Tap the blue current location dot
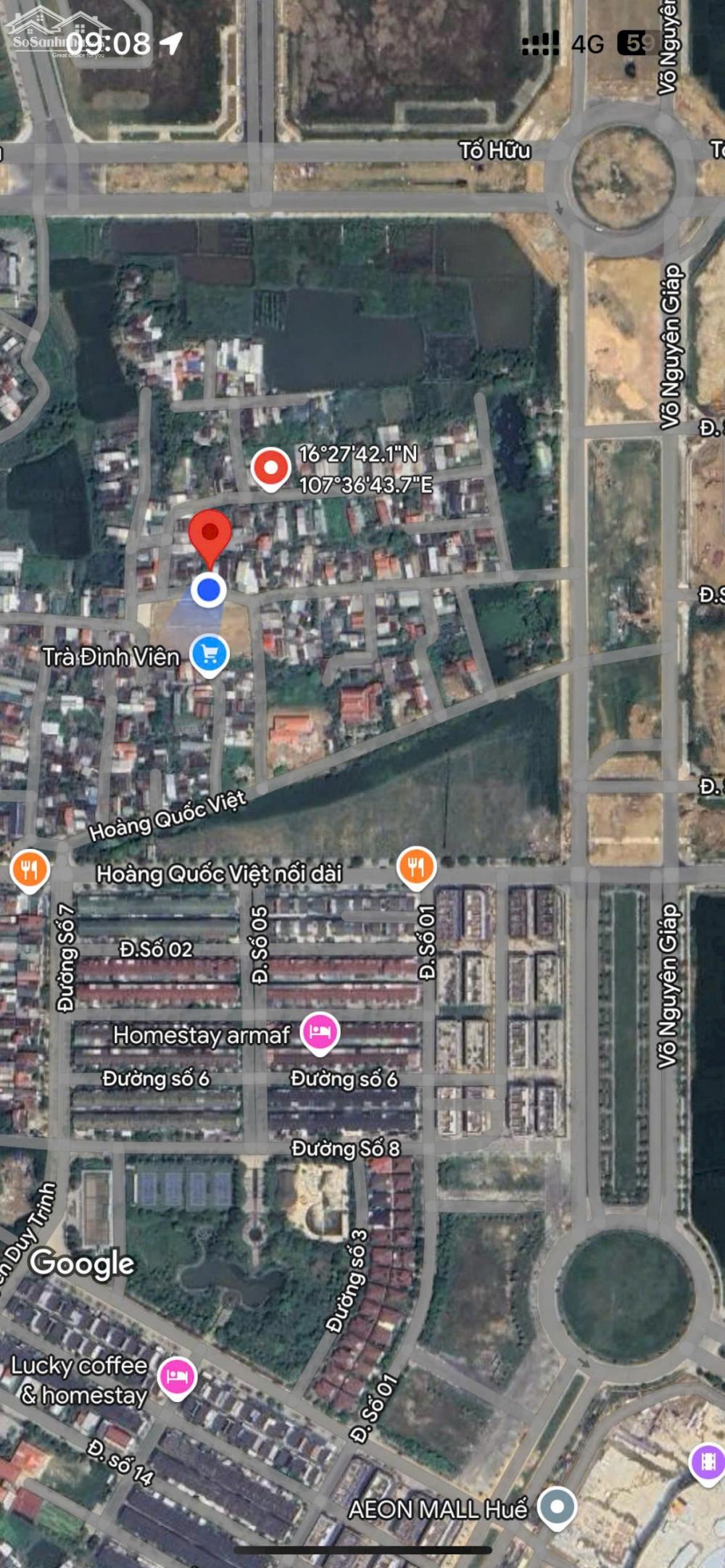The image size is (725, 1568). point(209,590)
